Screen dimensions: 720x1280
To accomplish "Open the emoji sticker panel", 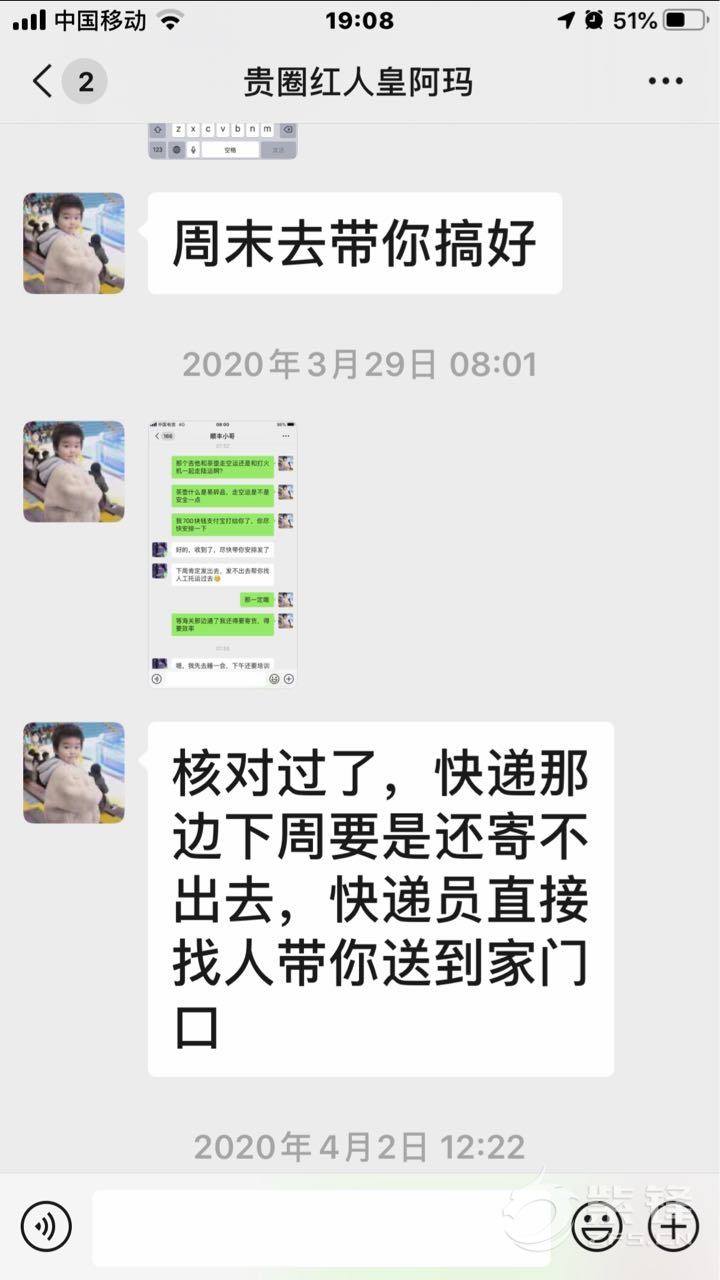I will pos(597,1226).
